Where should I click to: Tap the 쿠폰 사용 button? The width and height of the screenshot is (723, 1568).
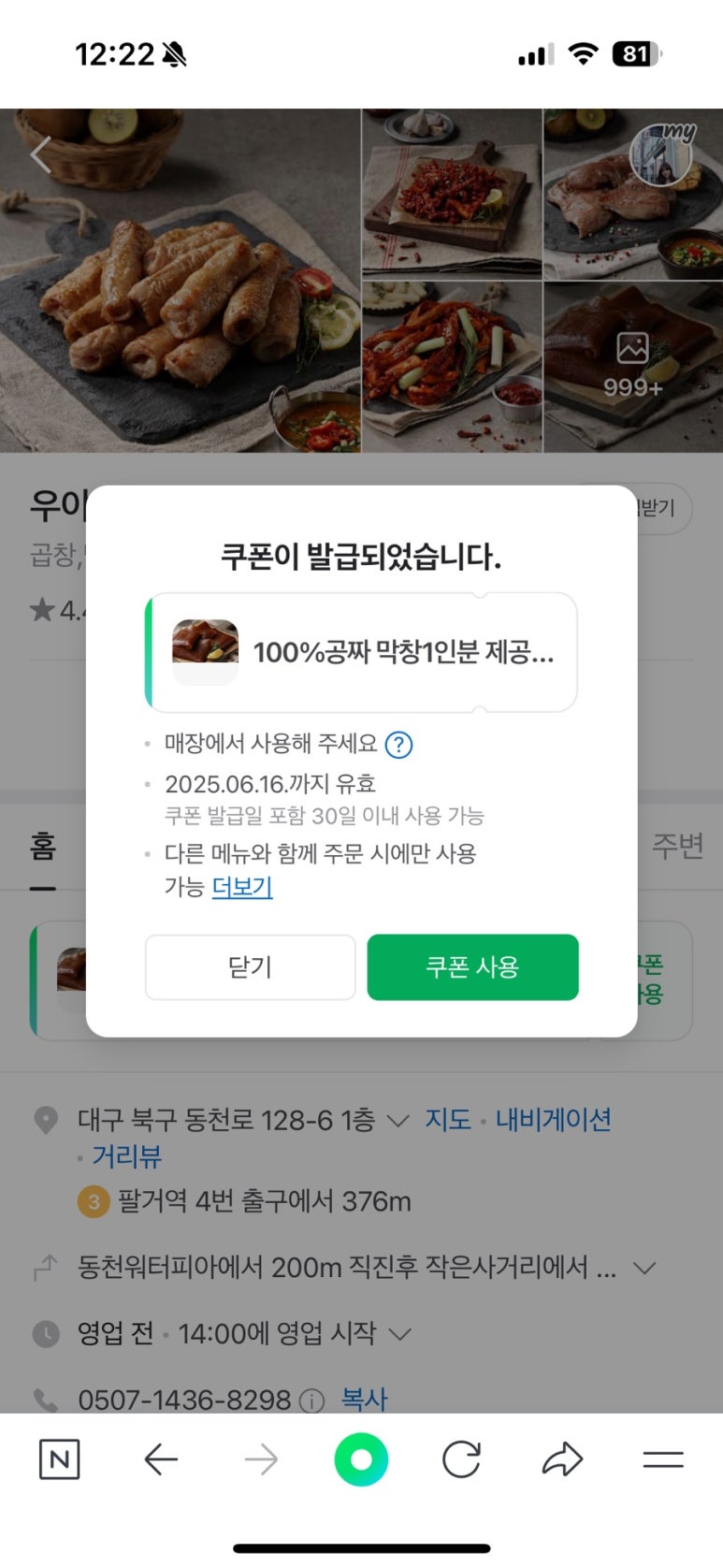[x=472, y=966]
